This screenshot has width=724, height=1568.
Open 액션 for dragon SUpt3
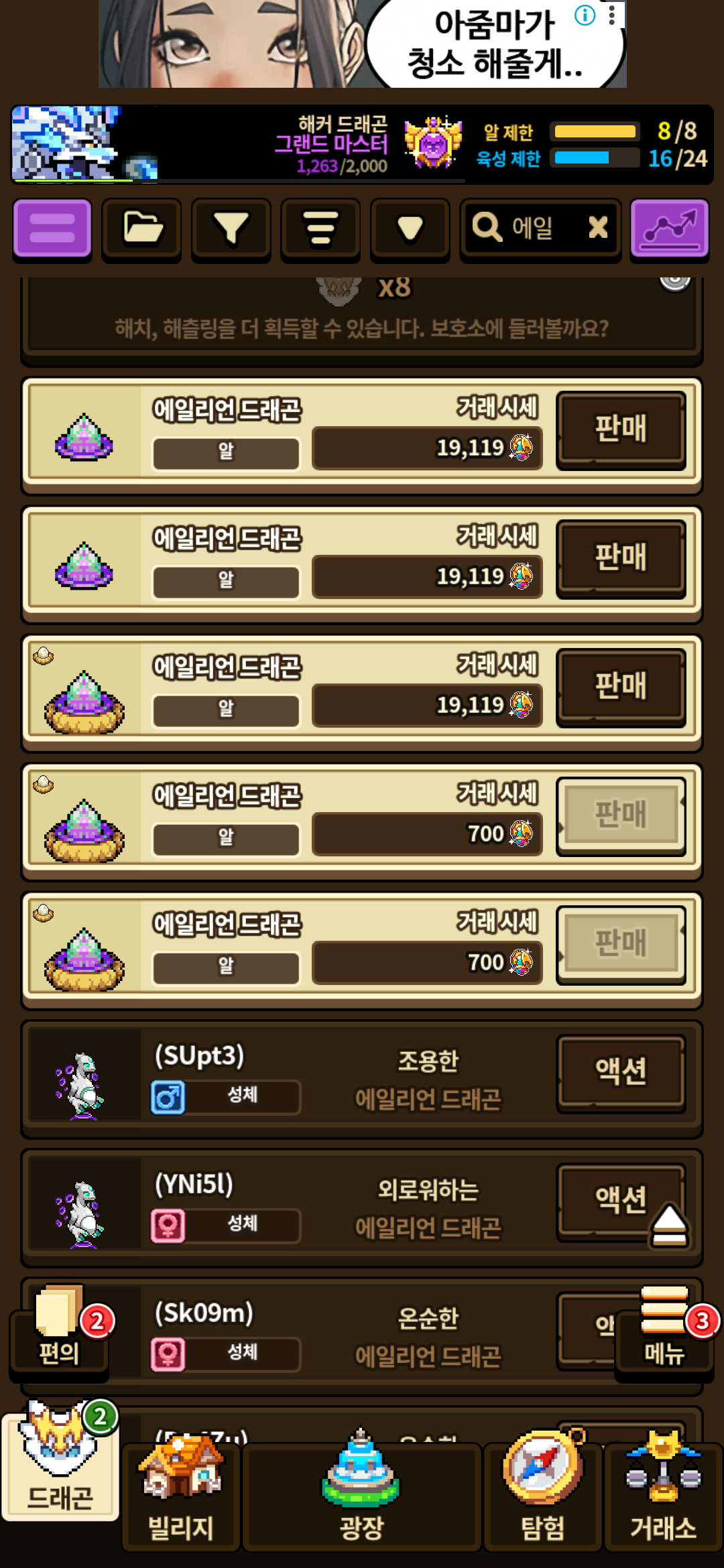621,1071
